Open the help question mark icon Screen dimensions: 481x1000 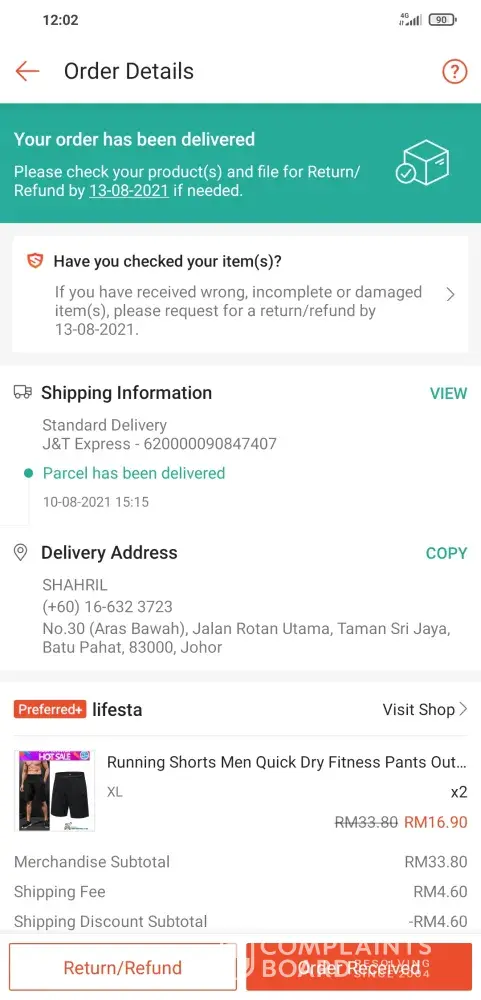click(455, 71)
